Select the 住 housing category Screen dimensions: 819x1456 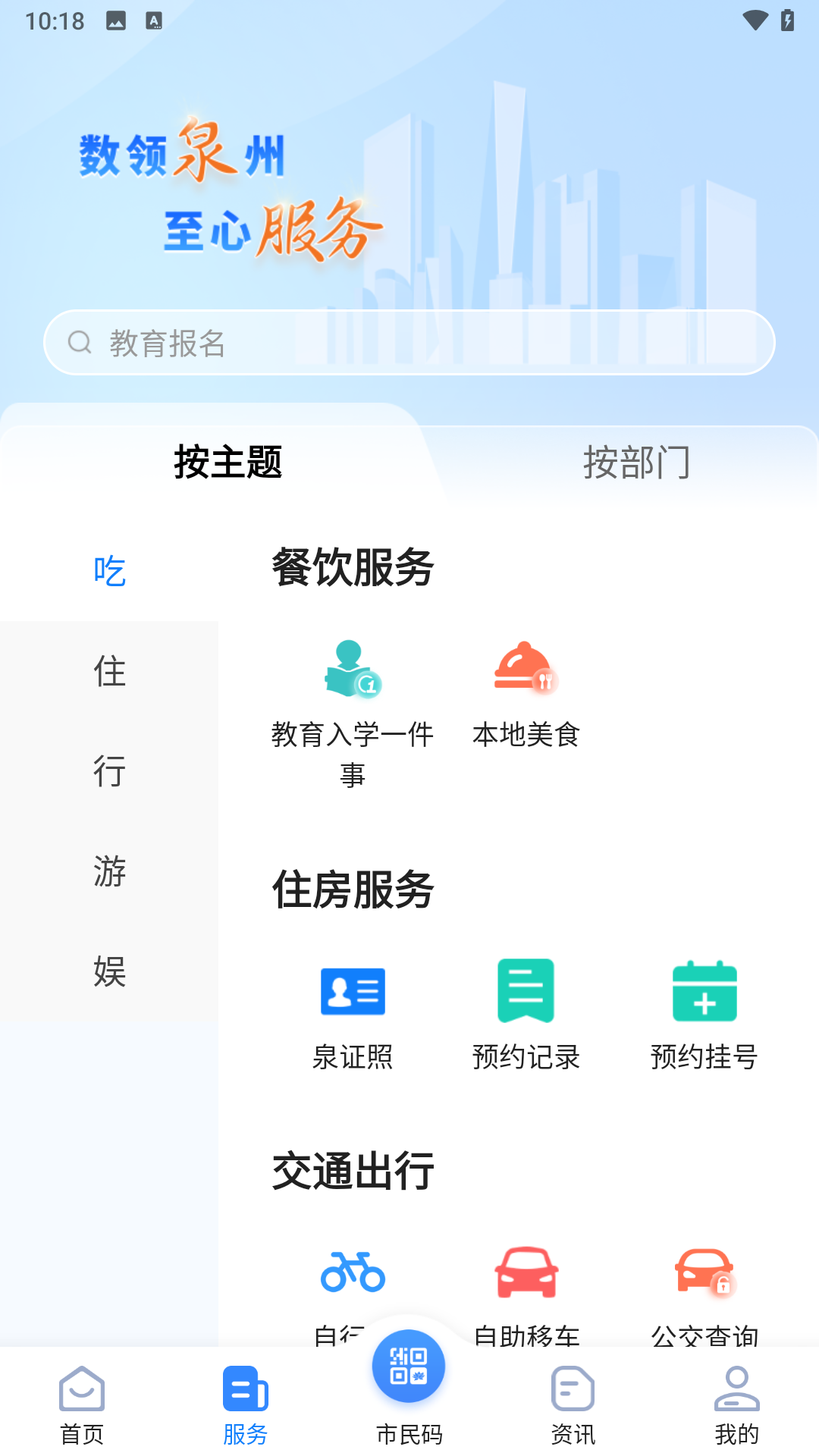point(109,672)
